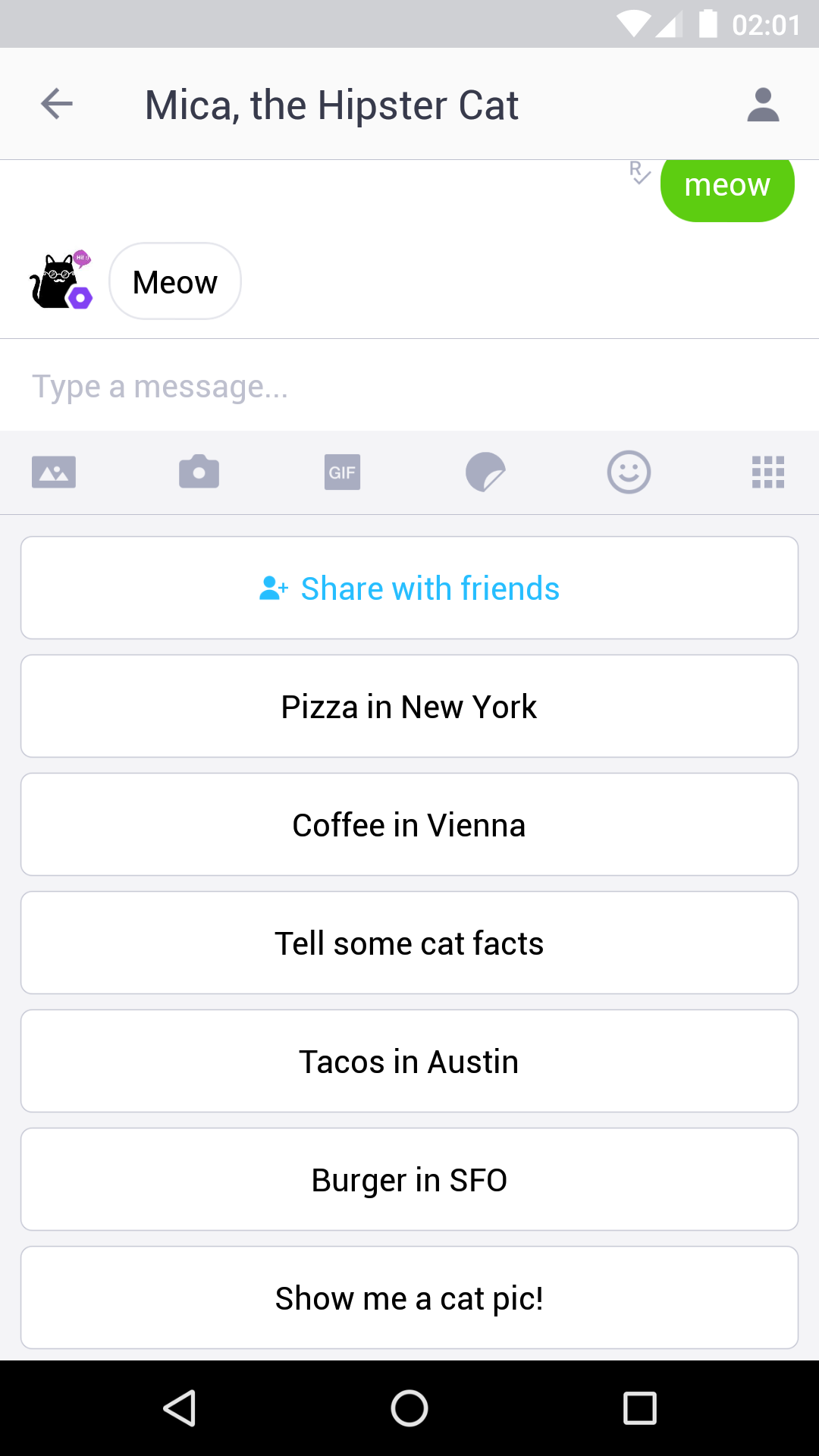Tap Share with friends
819x1456 pixels.
pos(409,588)
